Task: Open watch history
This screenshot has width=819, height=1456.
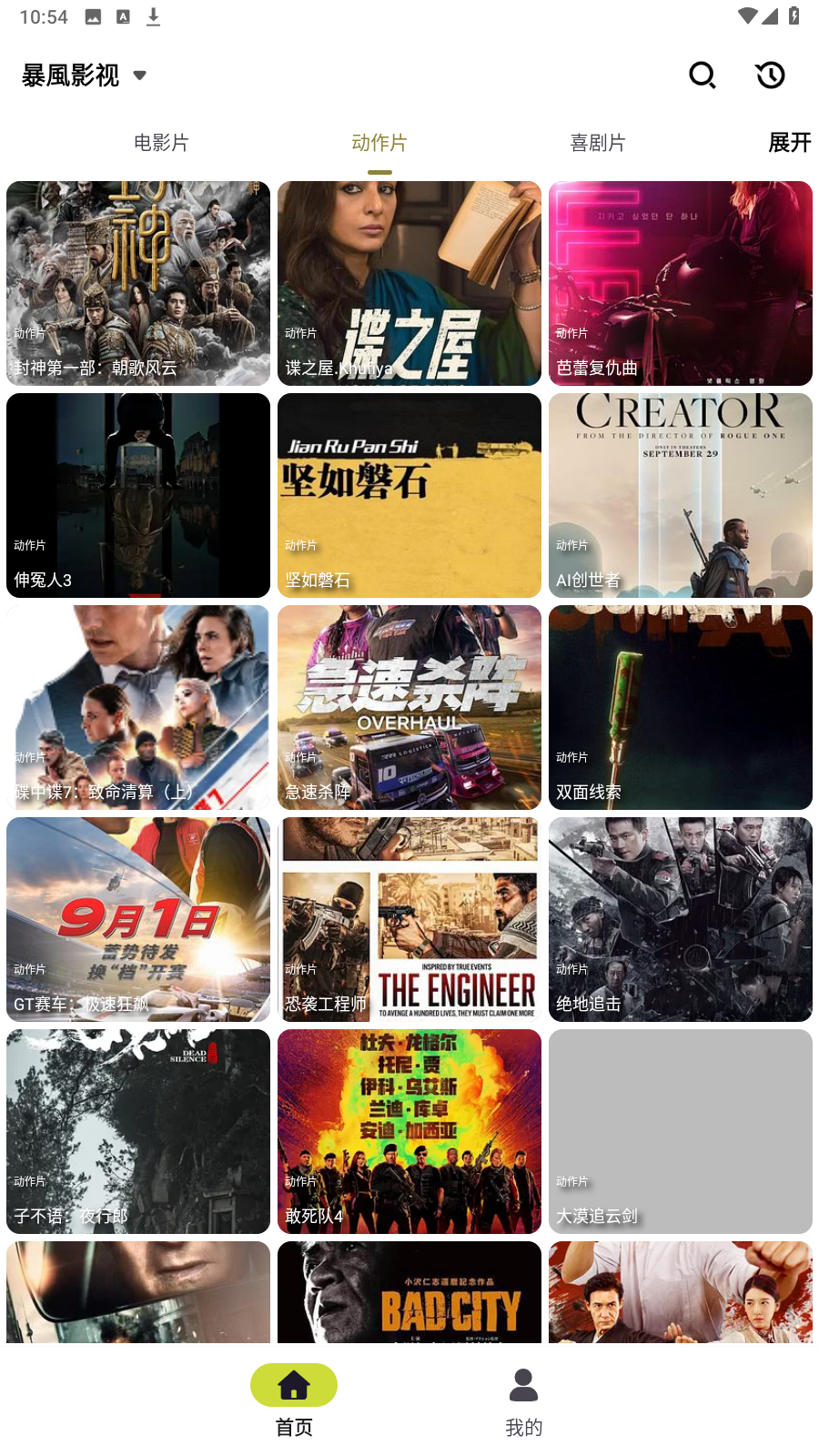Action: coord(770,75)
